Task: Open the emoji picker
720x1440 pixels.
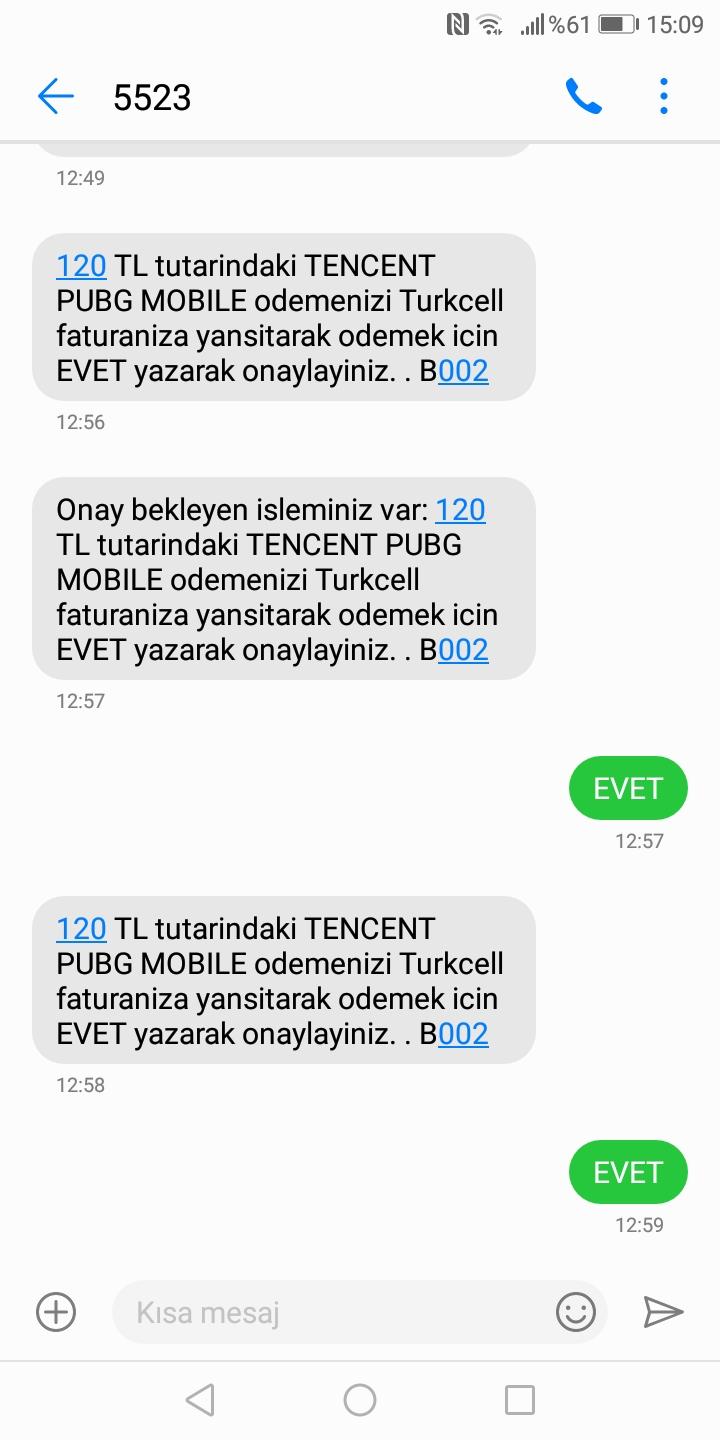Action: coord(576,1311)
